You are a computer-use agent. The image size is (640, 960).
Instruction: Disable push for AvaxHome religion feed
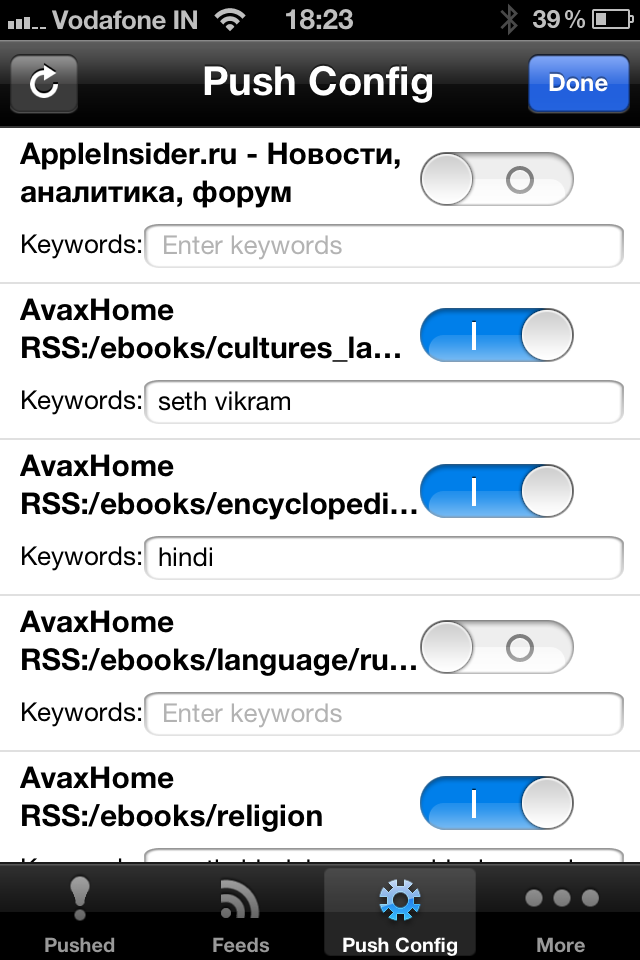pyautogui.click(x=497, y=803)
